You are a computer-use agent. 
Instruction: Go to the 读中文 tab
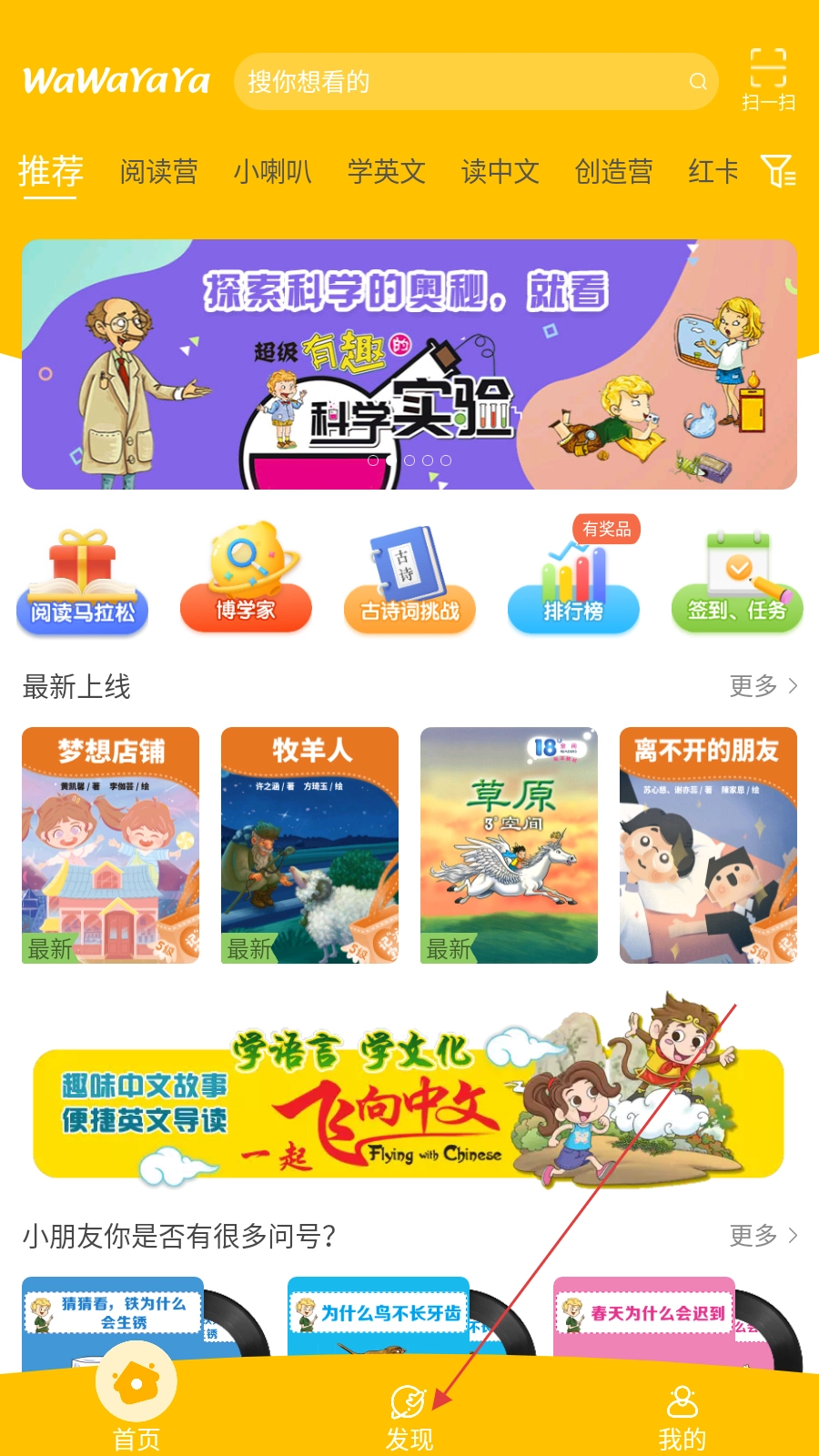click(500, 171)
